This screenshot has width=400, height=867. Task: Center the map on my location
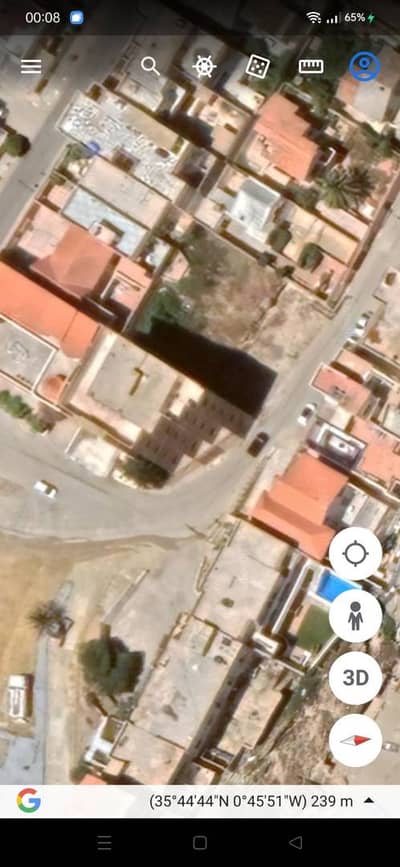(x=355, y=553)
